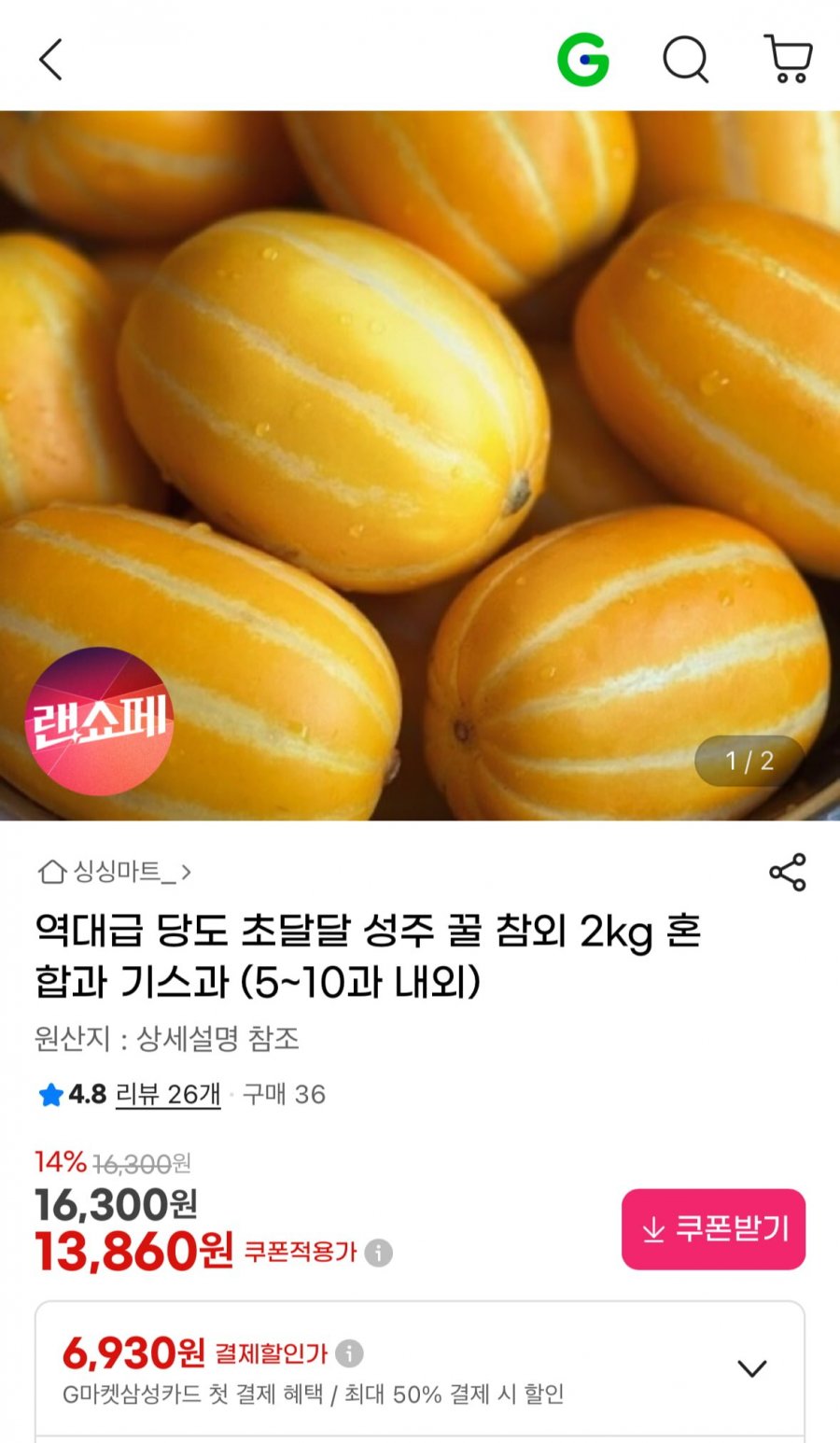Image resolution: width=840 pixels, height=1443 pixels.
Task: Open Gmarket home via the G logo
Action: 583,61
